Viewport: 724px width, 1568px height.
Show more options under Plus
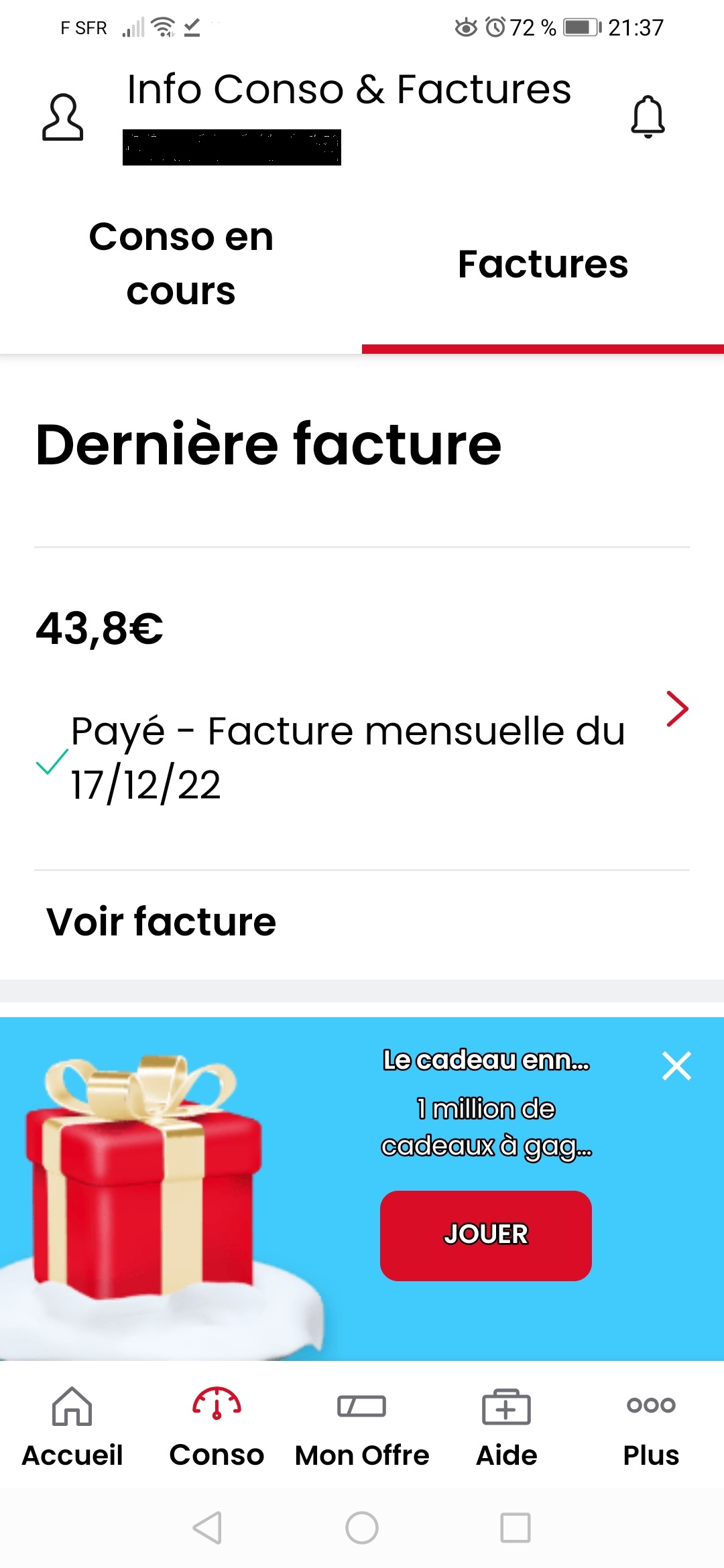click(x=651, y=1427)
